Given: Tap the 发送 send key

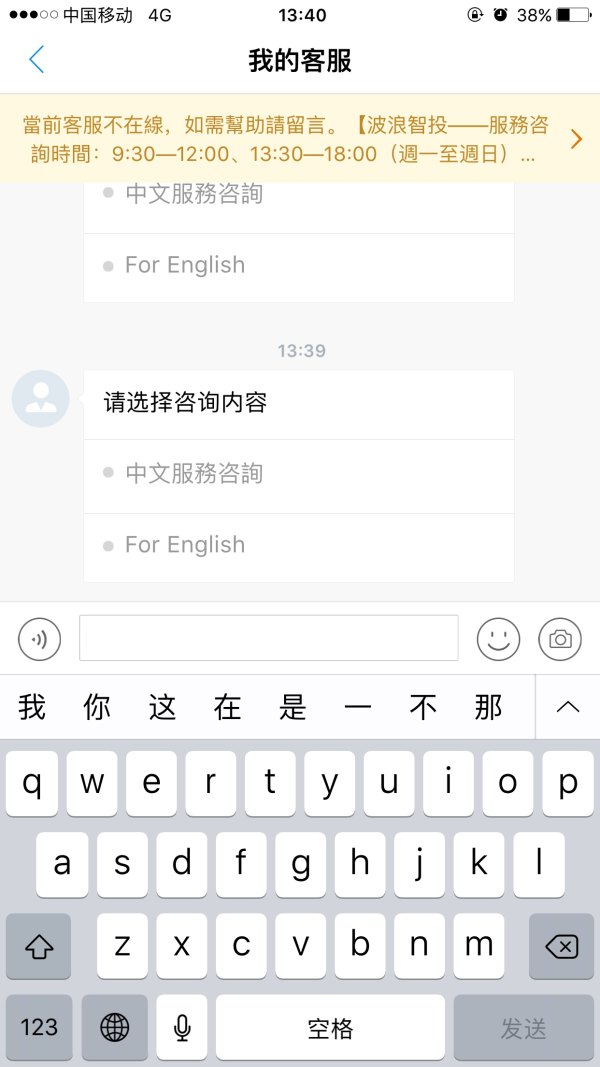Looking at the screenshot, I should pyautogui.click(x=523, y=1027).
